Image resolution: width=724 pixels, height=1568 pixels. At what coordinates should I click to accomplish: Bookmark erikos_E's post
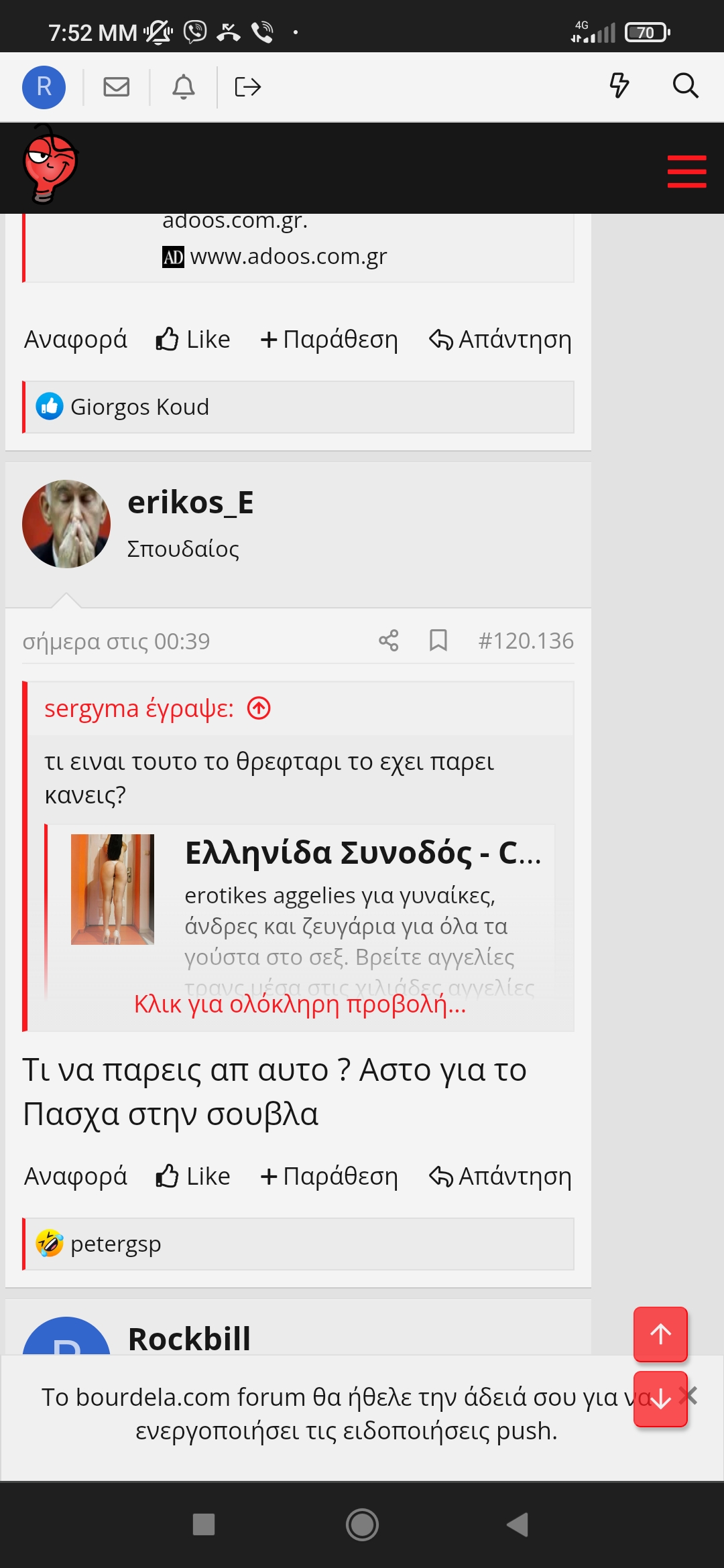coord(438,641)
